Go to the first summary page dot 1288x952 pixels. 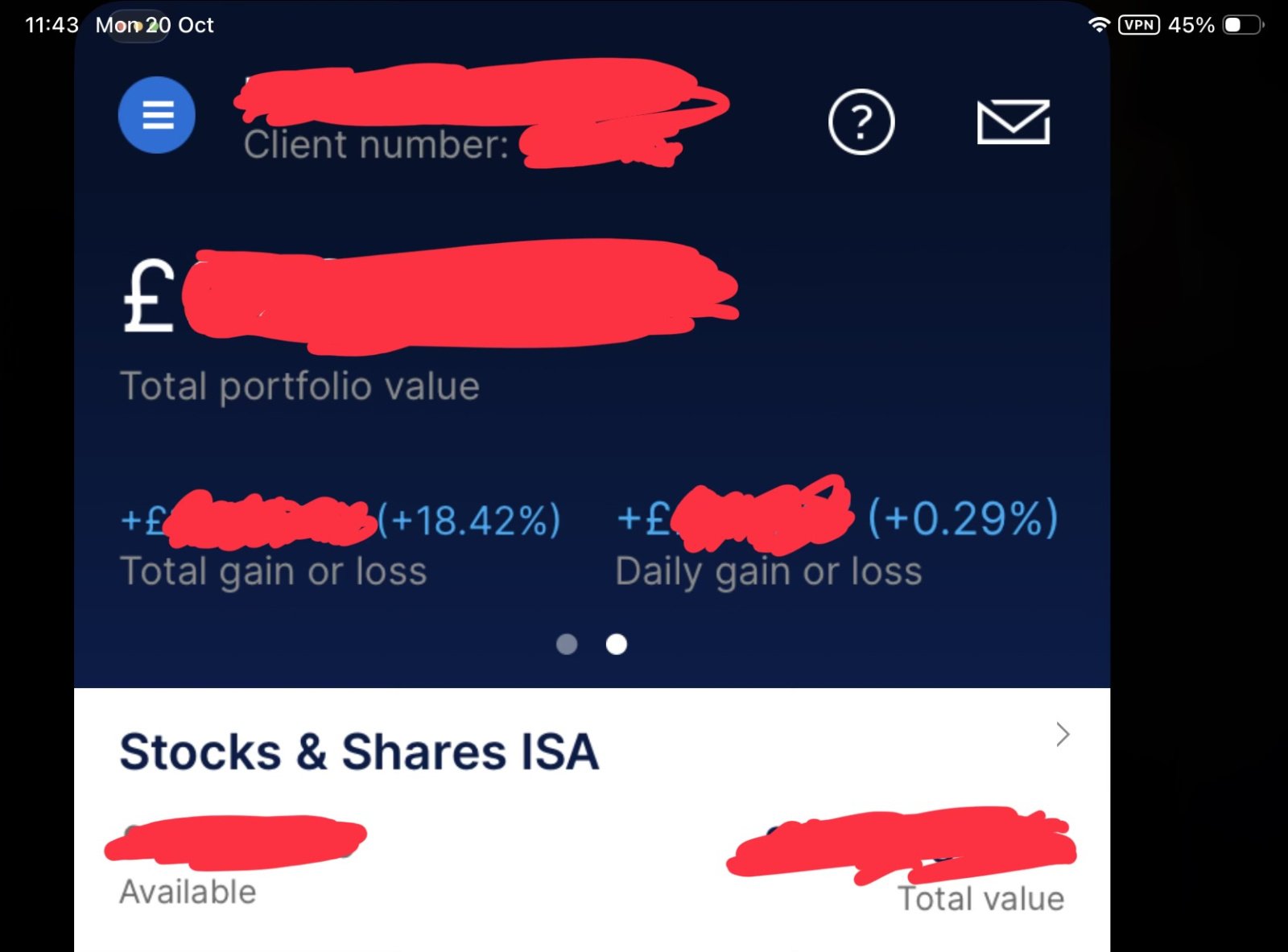(x=567, y=645)
